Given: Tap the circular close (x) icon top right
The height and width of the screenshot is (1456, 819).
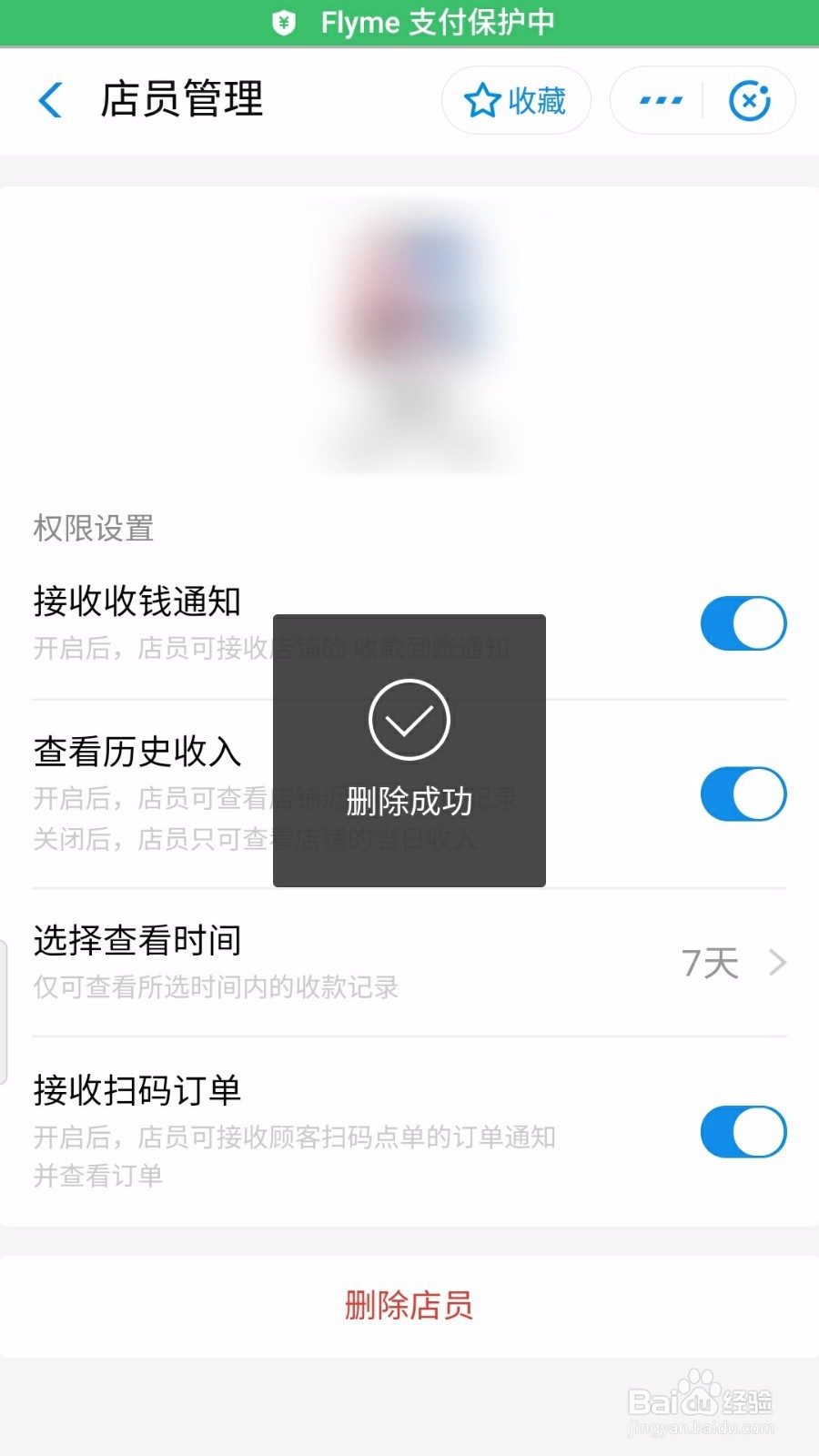Looking at the screenshot, I should (x=750, y=100).
